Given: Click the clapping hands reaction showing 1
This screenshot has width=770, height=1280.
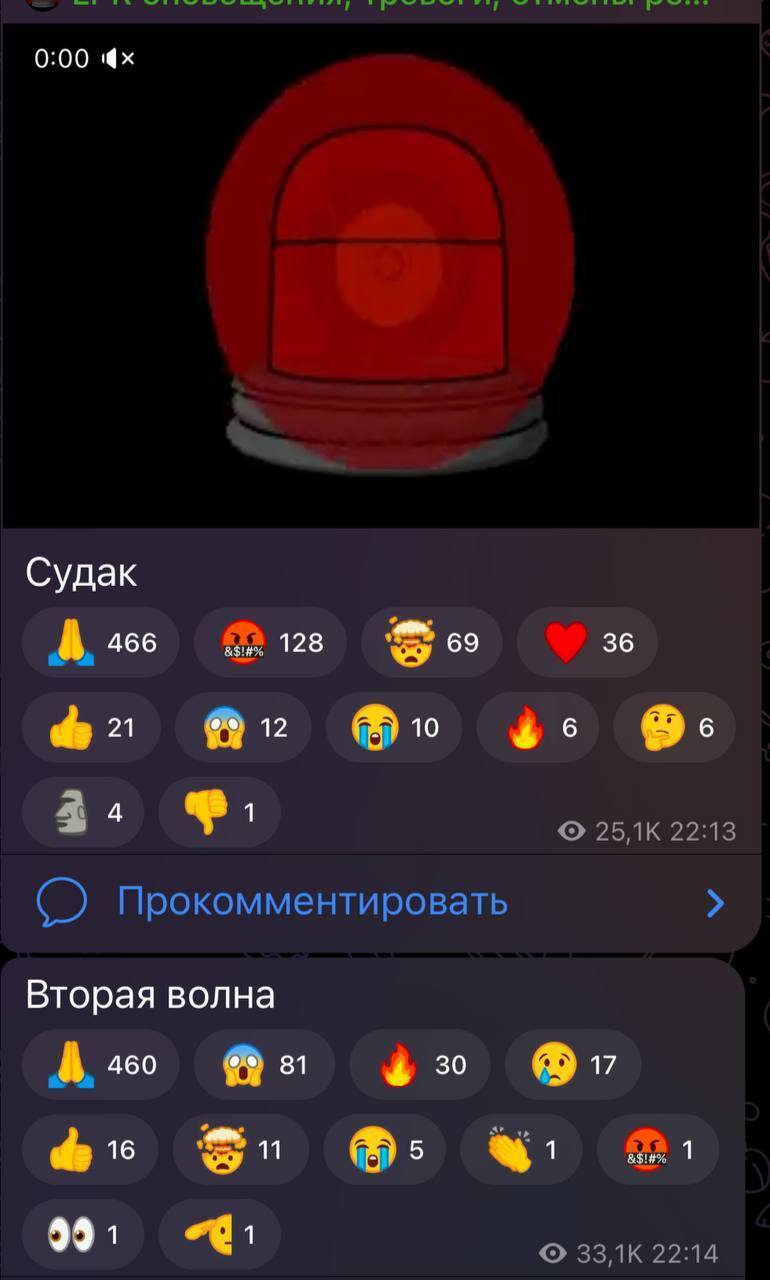Looking at the screenshot, I should 520,1150.
